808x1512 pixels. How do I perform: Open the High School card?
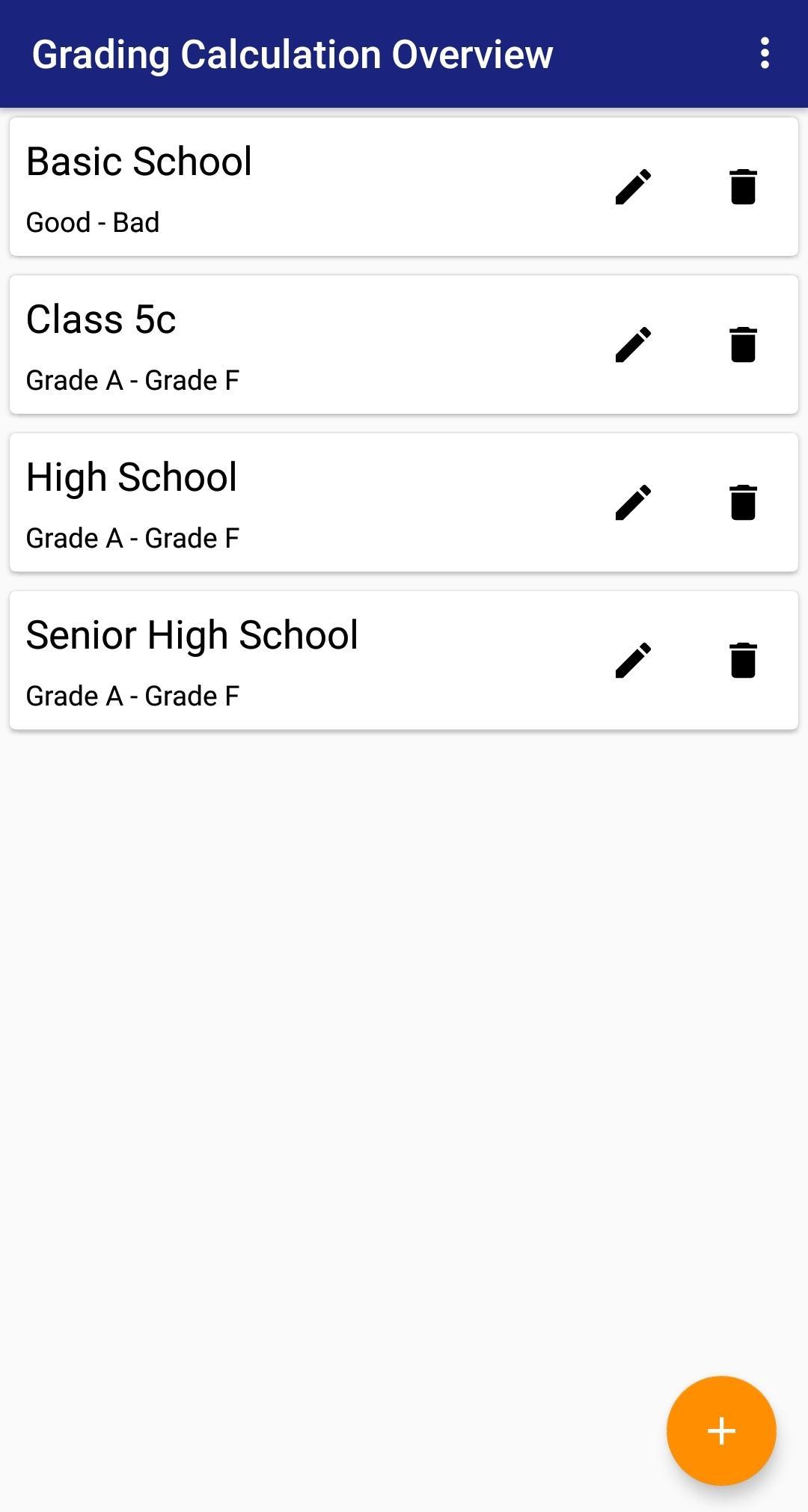[x=404, y=503]
